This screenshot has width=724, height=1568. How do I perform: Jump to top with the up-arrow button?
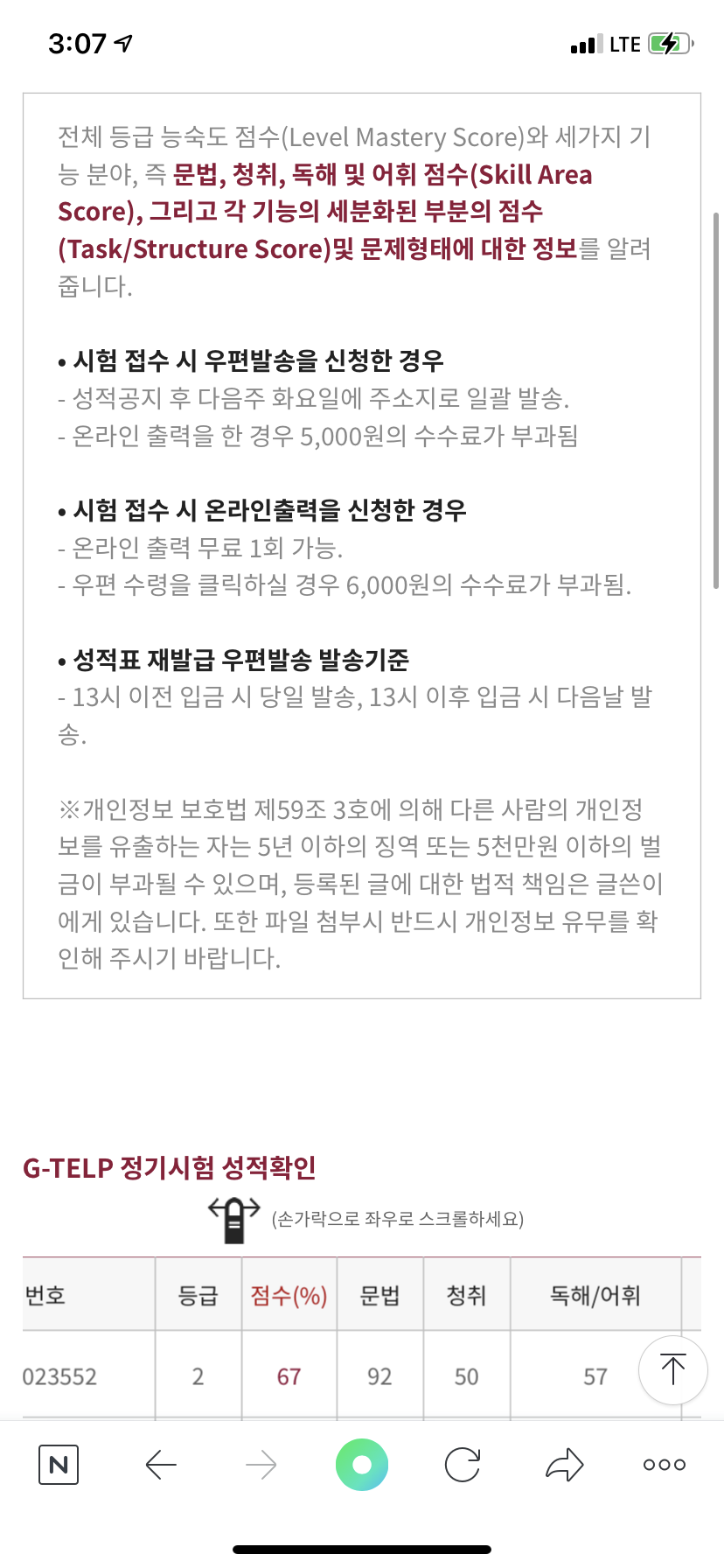tap(673, 1369)
